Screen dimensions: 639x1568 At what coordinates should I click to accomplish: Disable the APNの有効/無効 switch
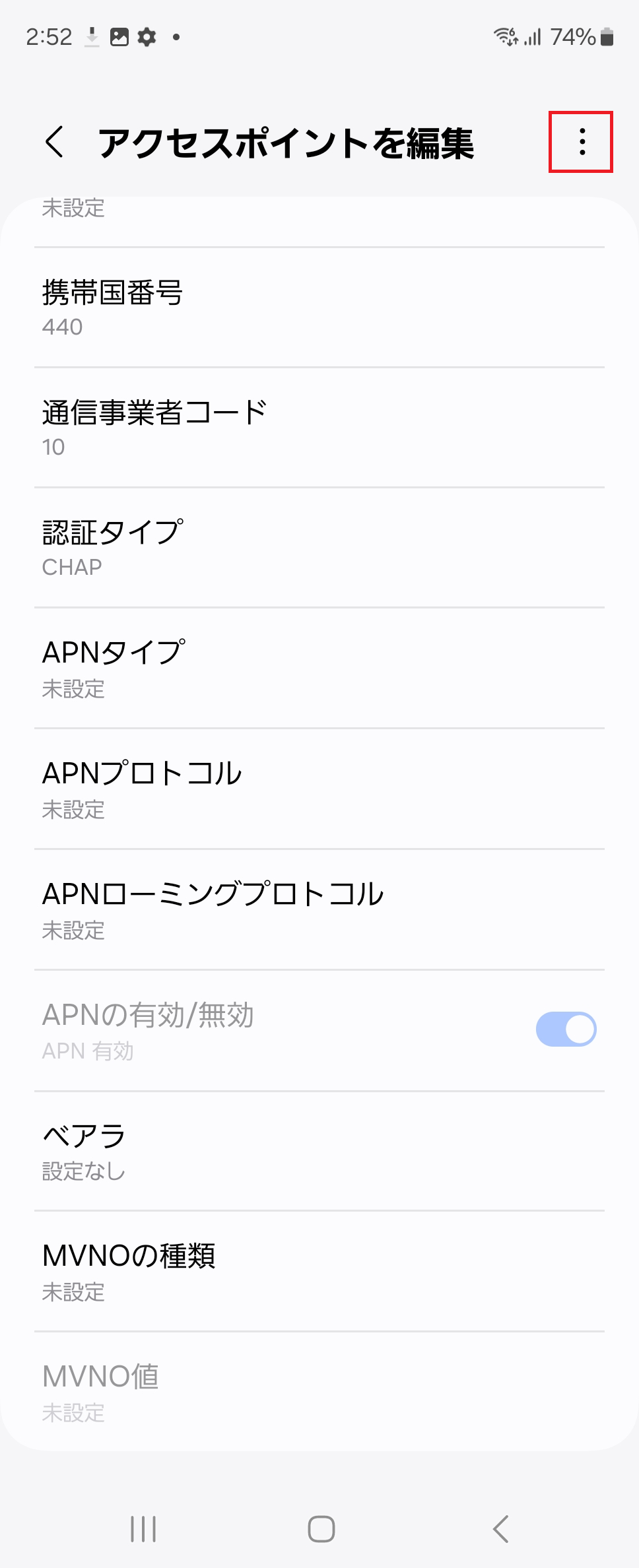point(566,1029)
